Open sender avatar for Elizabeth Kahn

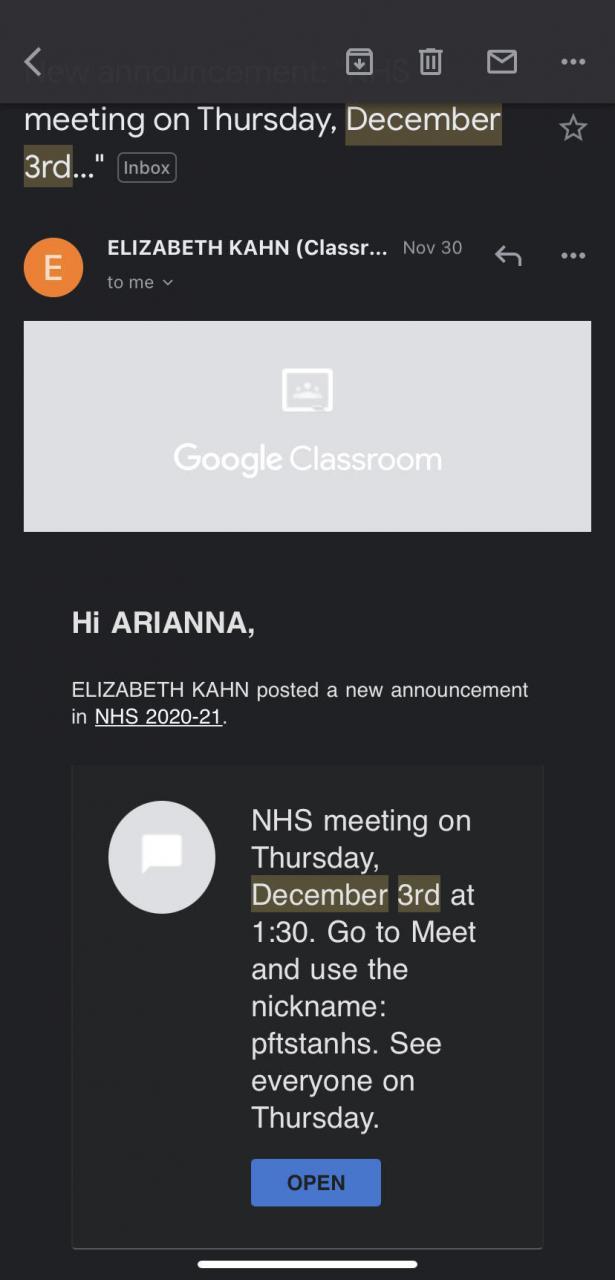point(53,267)
